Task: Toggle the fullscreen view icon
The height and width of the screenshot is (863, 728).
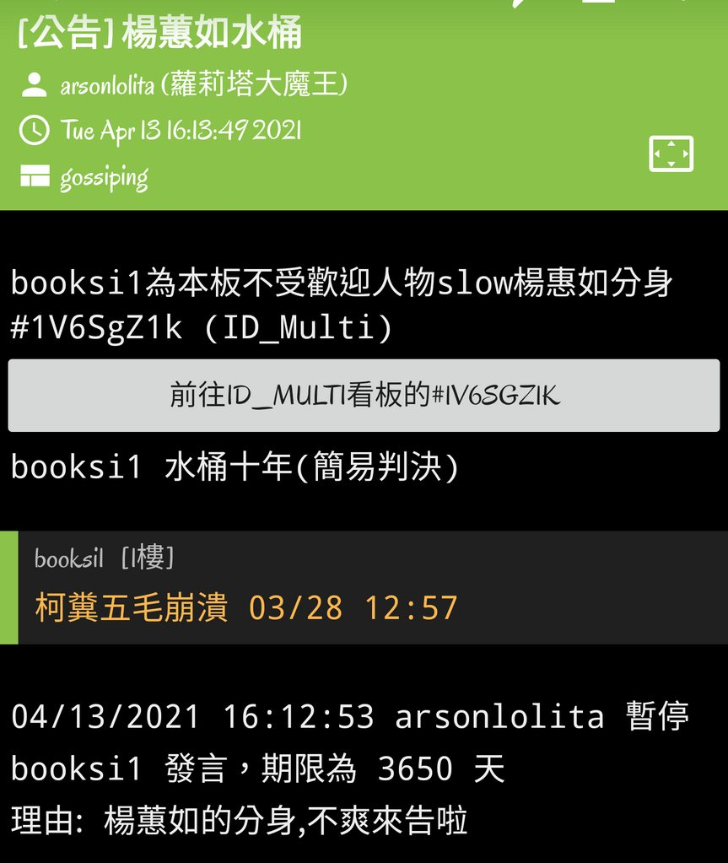Action: pyautogui.click(x=670, y=154)
